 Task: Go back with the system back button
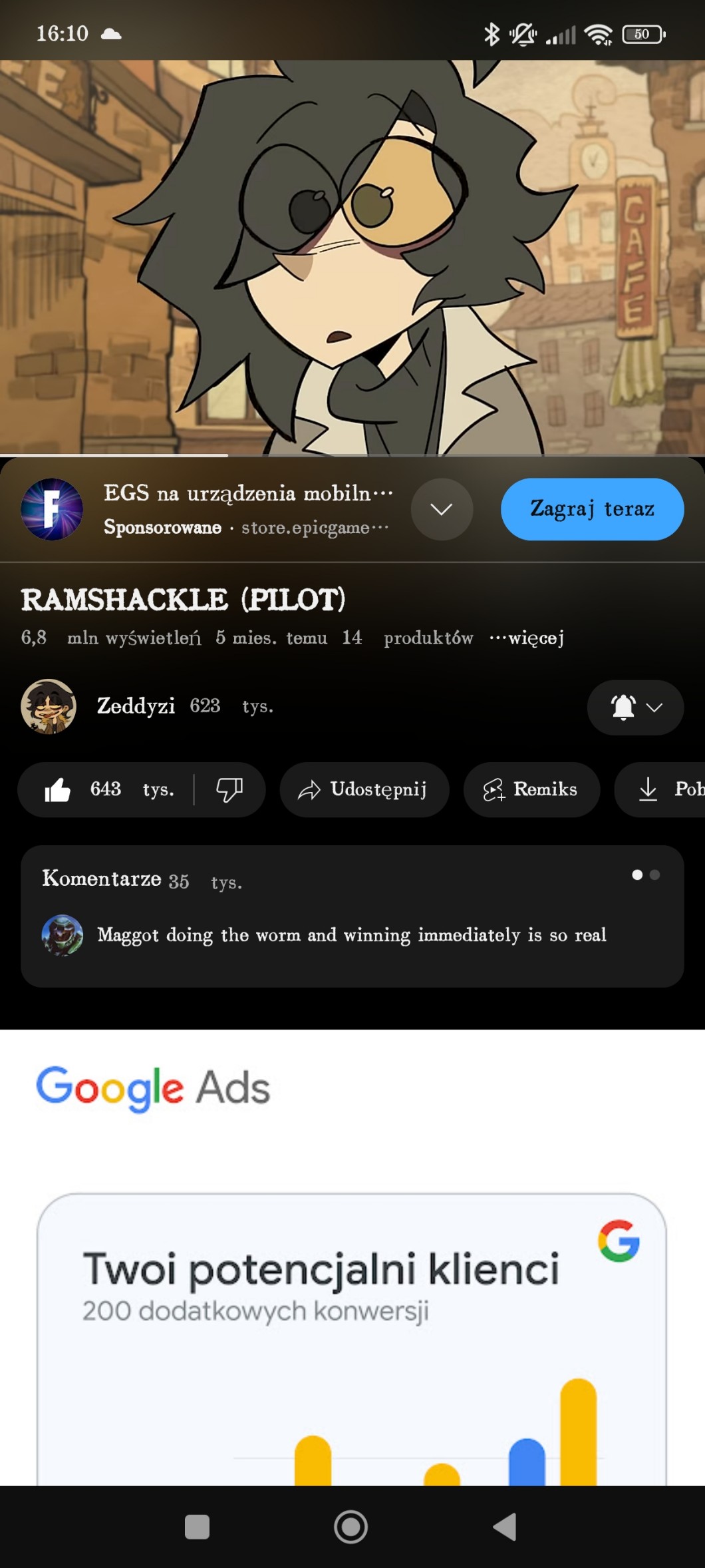tap(505, 1527)
